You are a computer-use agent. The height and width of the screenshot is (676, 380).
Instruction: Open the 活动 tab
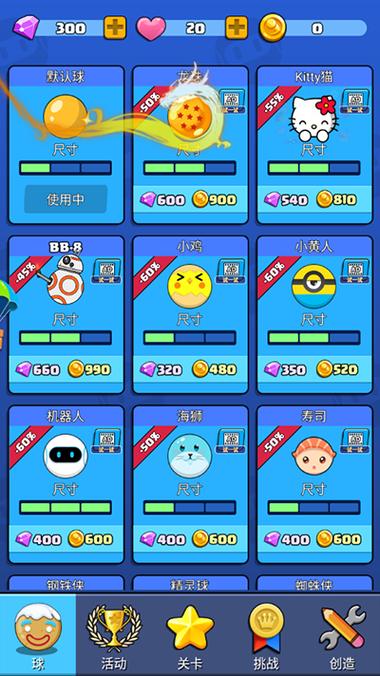[114, 635]
